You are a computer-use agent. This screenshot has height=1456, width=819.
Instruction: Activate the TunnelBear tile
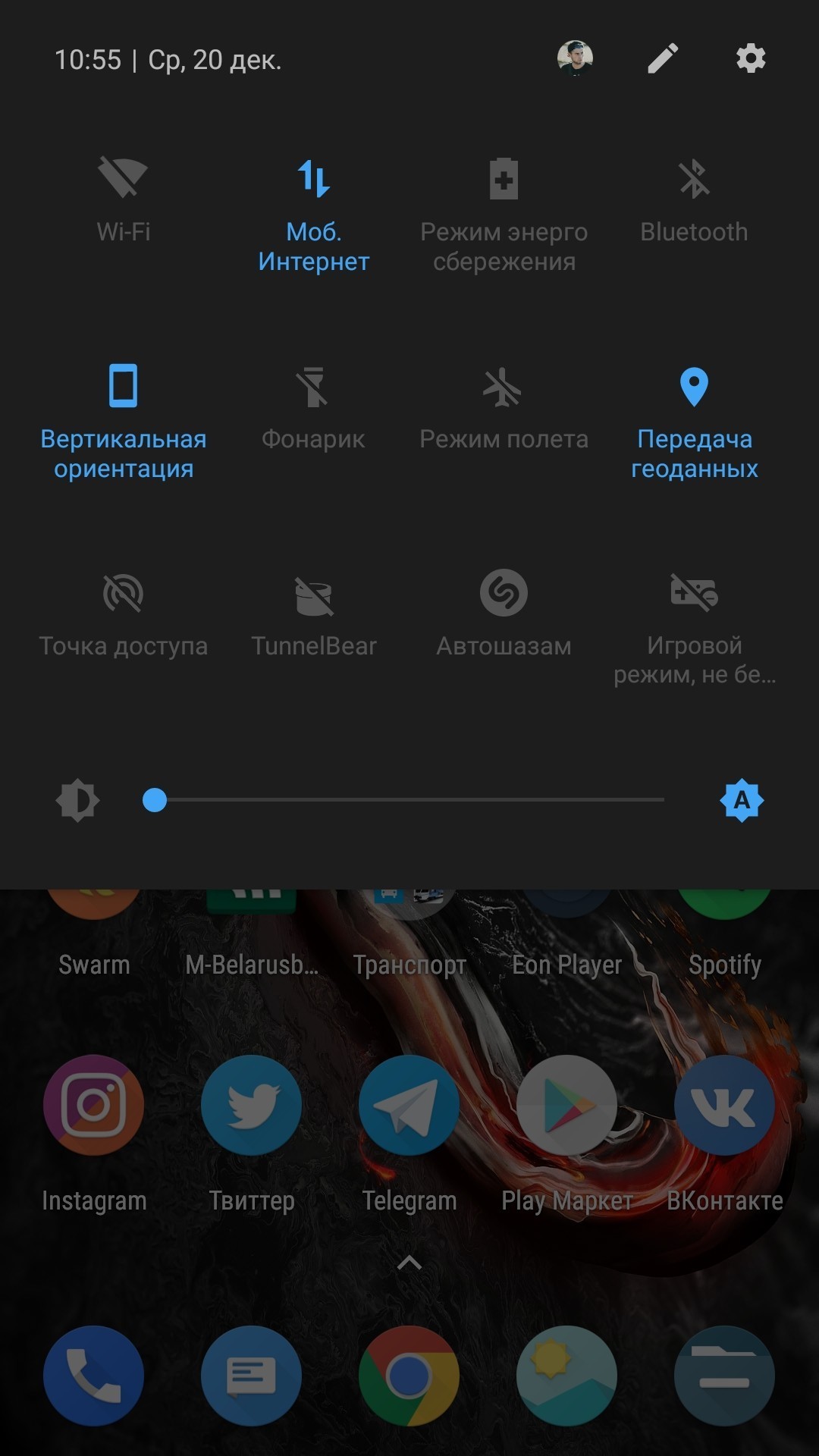[x=313, y=593]
